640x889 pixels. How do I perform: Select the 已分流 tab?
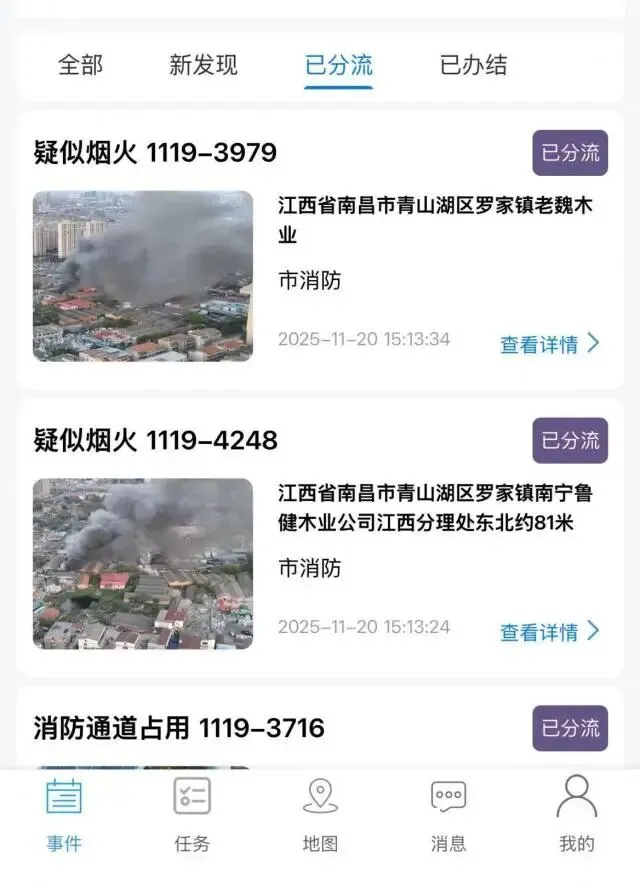pos(338,65)
